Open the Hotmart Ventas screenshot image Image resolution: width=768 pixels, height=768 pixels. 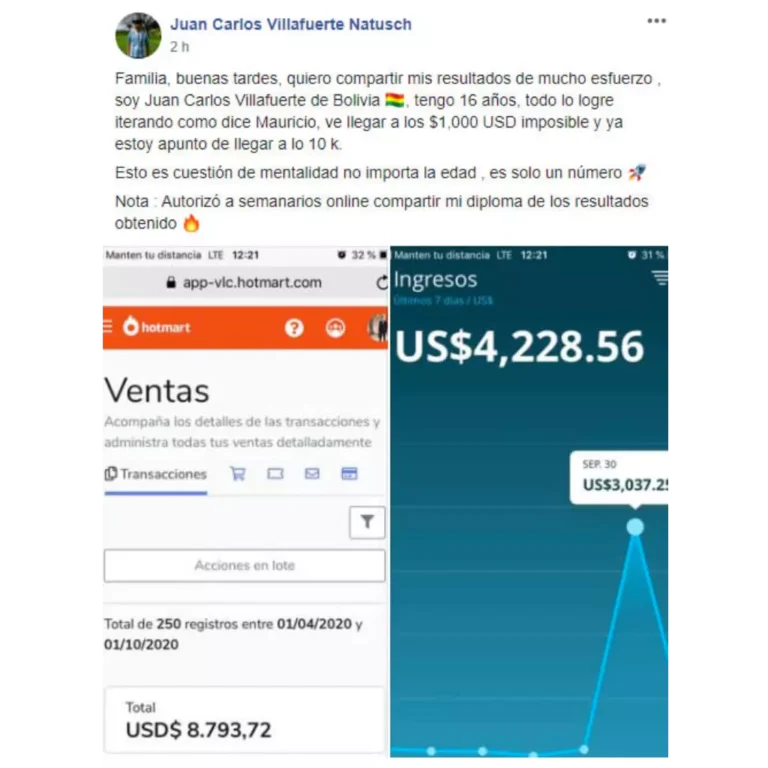pyautogui.click(x=243, y=500)
